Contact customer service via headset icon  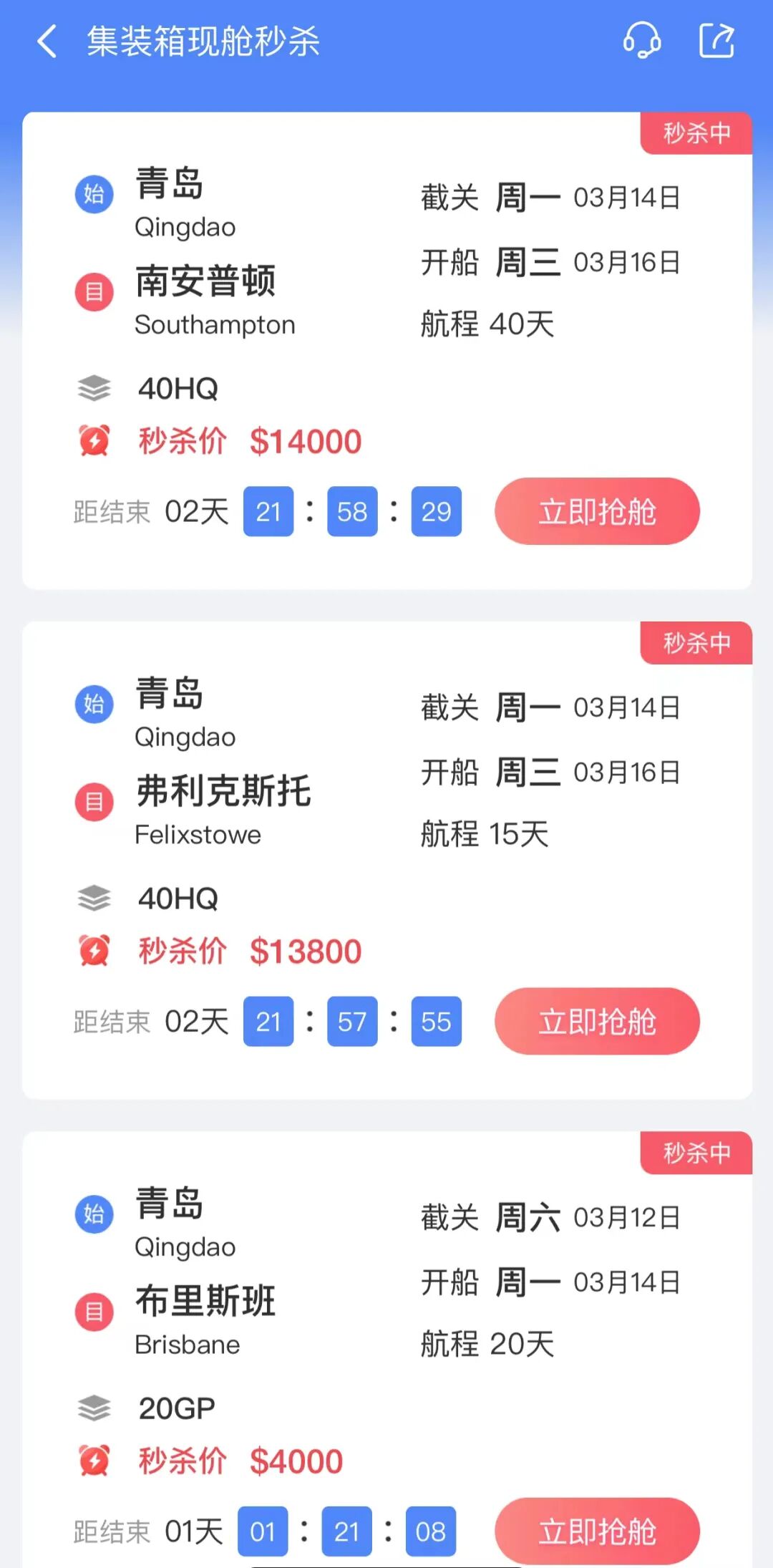pos(641,40)
